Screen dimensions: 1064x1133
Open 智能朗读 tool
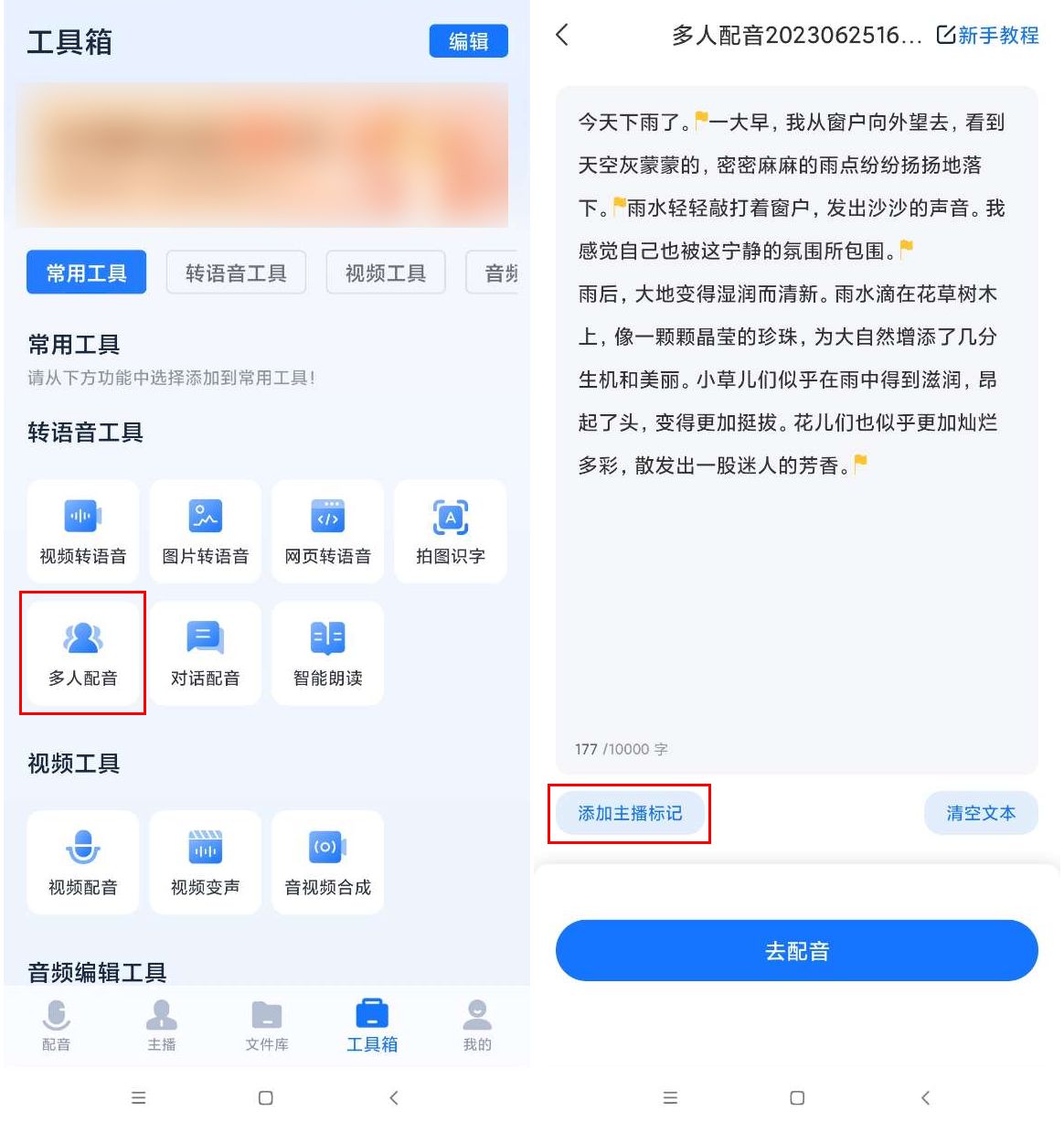[x=327, y=653]
